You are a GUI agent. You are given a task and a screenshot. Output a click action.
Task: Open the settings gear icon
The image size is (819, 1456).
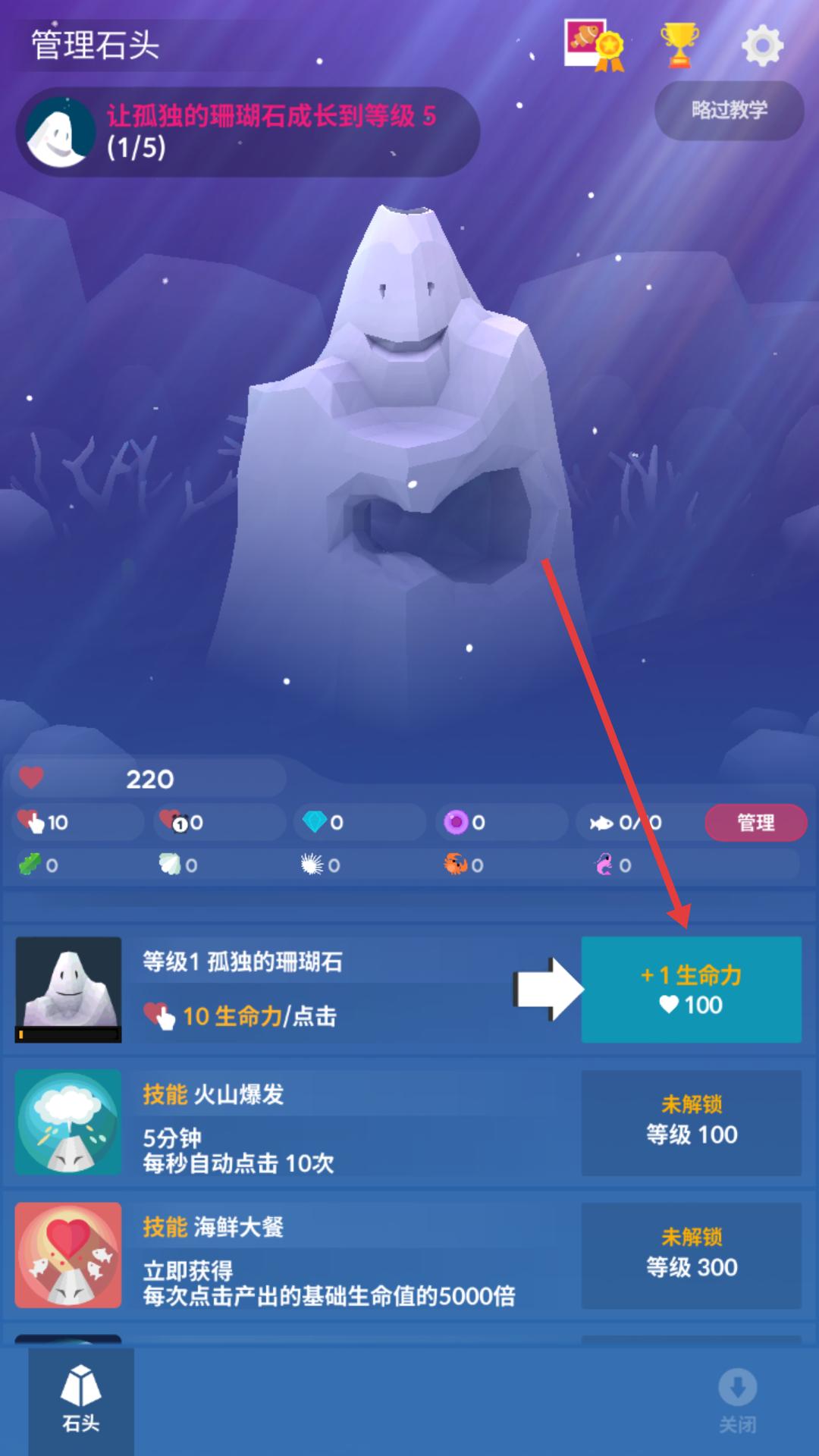[x=762, y=47]
